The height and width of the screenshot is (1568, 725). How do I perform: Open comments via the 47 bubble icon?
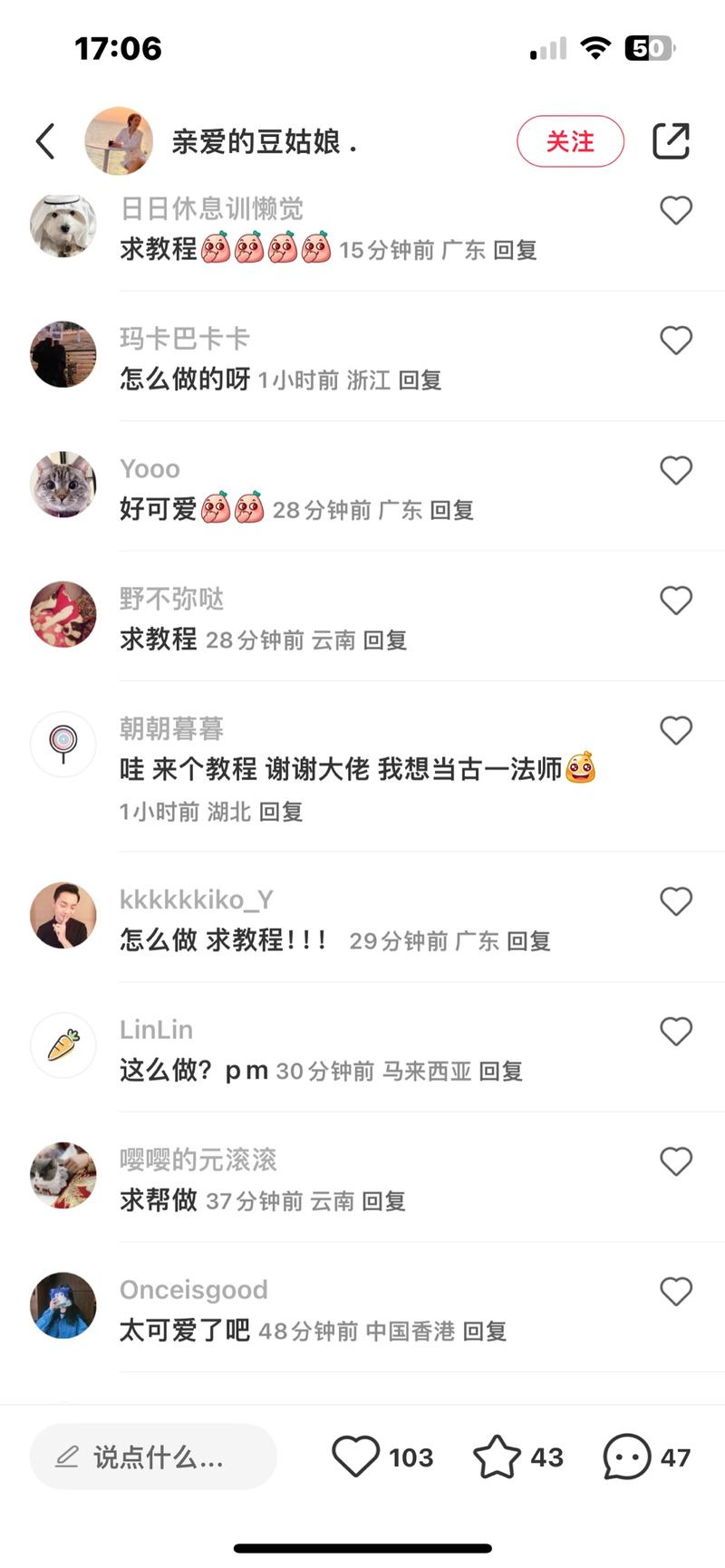coord(627,1457)
